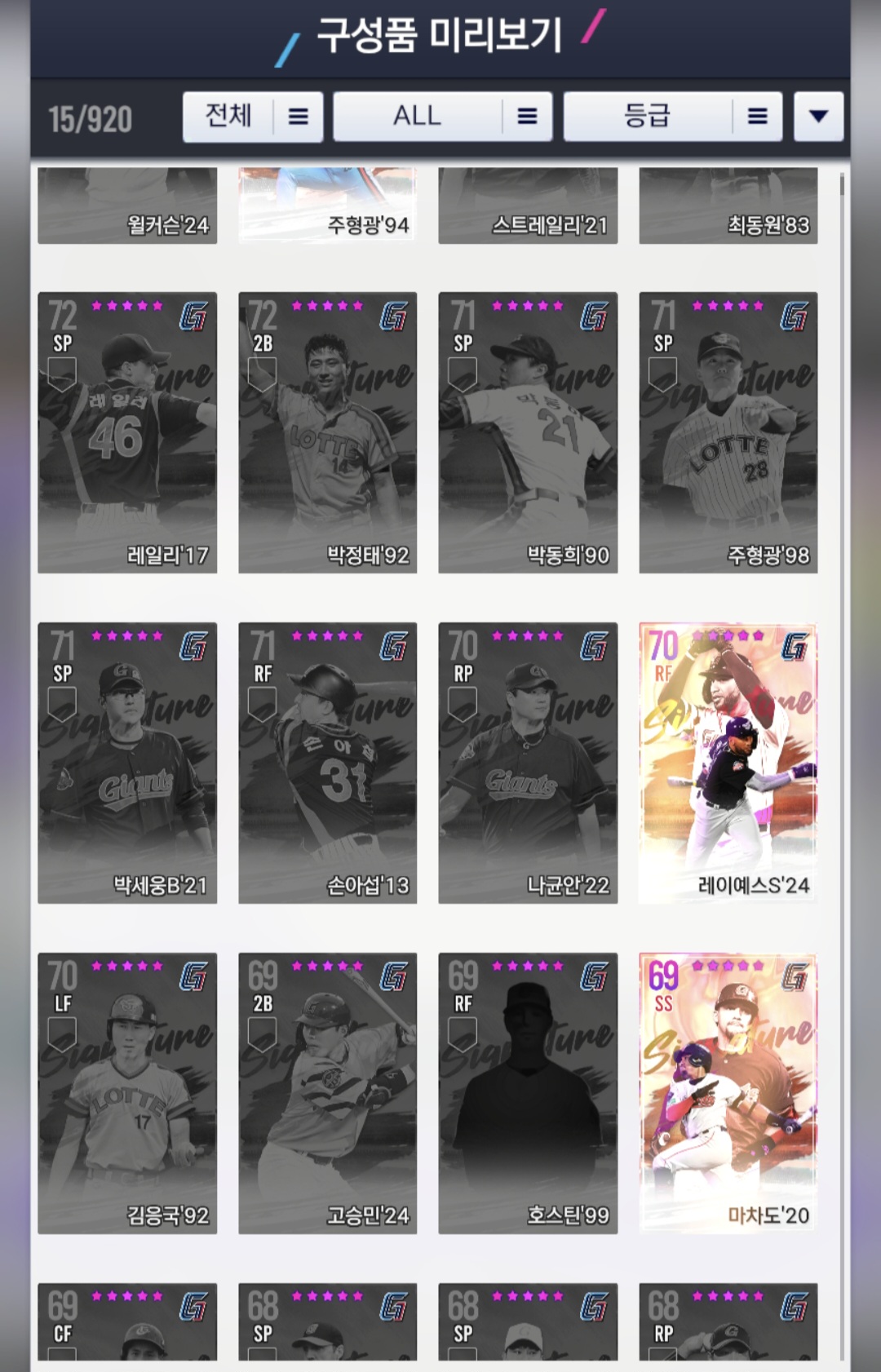Open the 박세웅B'21 card
The height and width of the screenshot is (1372, 881).
pos(127,763)
